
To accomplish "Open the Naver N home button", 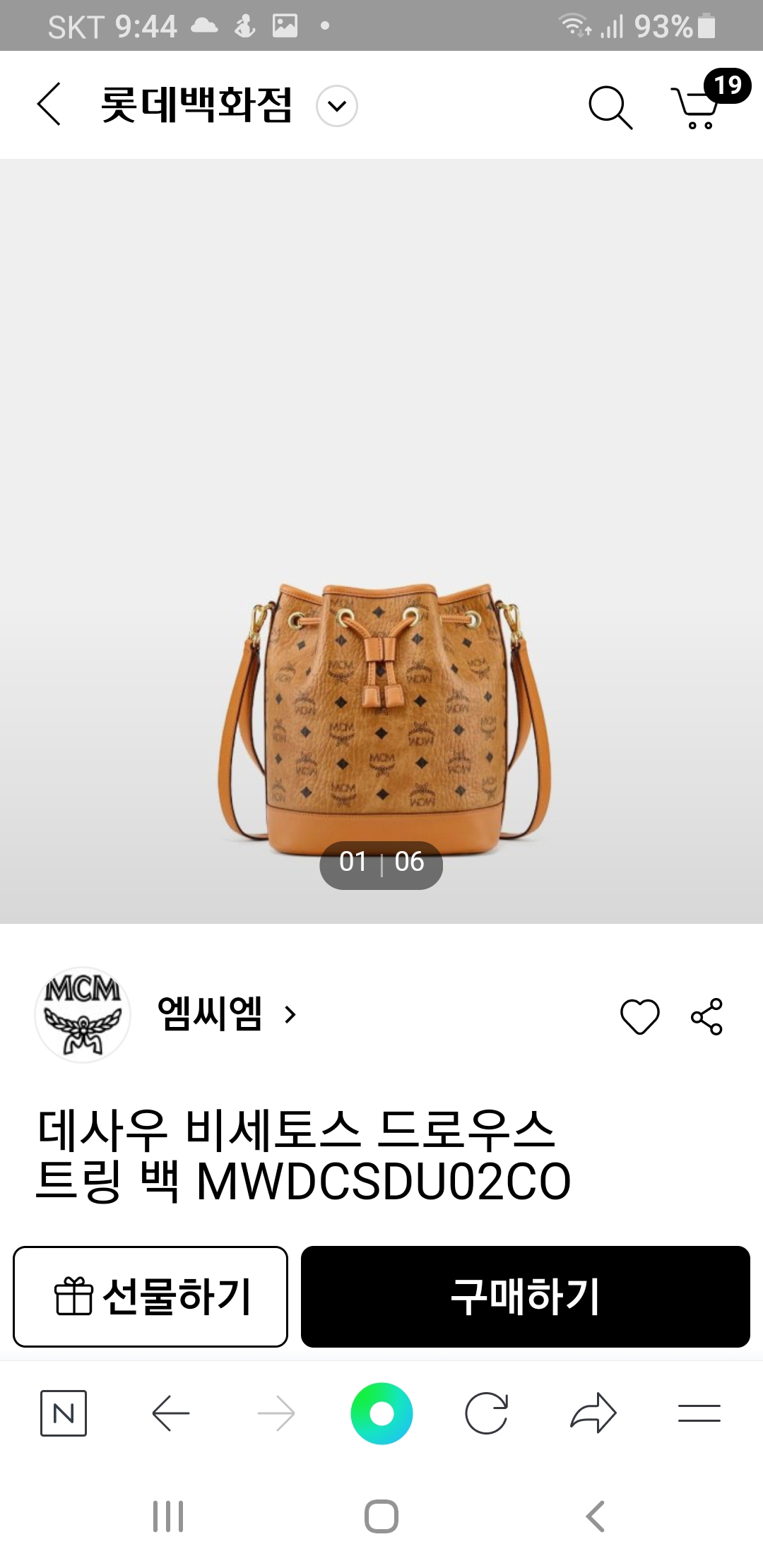I will [64, 1413].
